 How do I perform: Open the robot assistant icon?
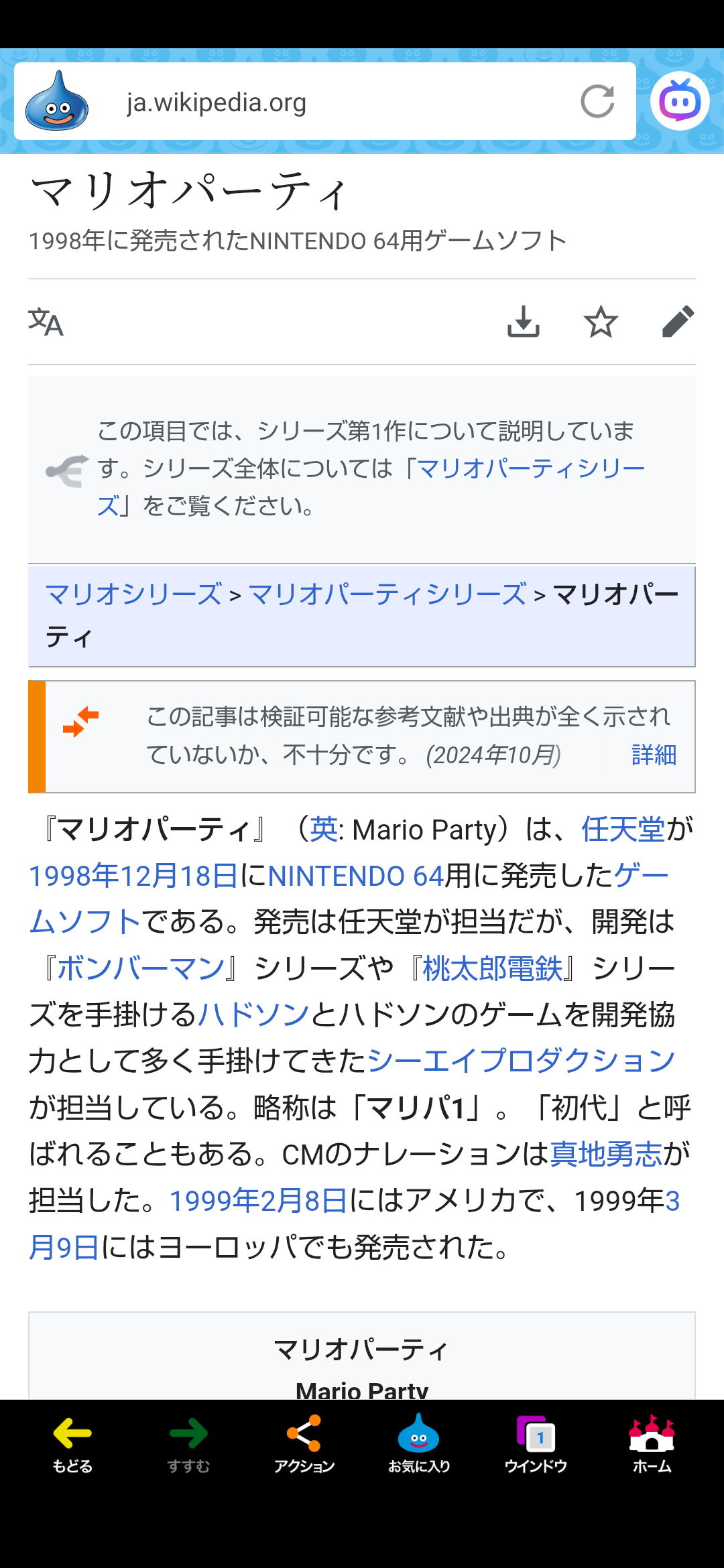point(680,101)
